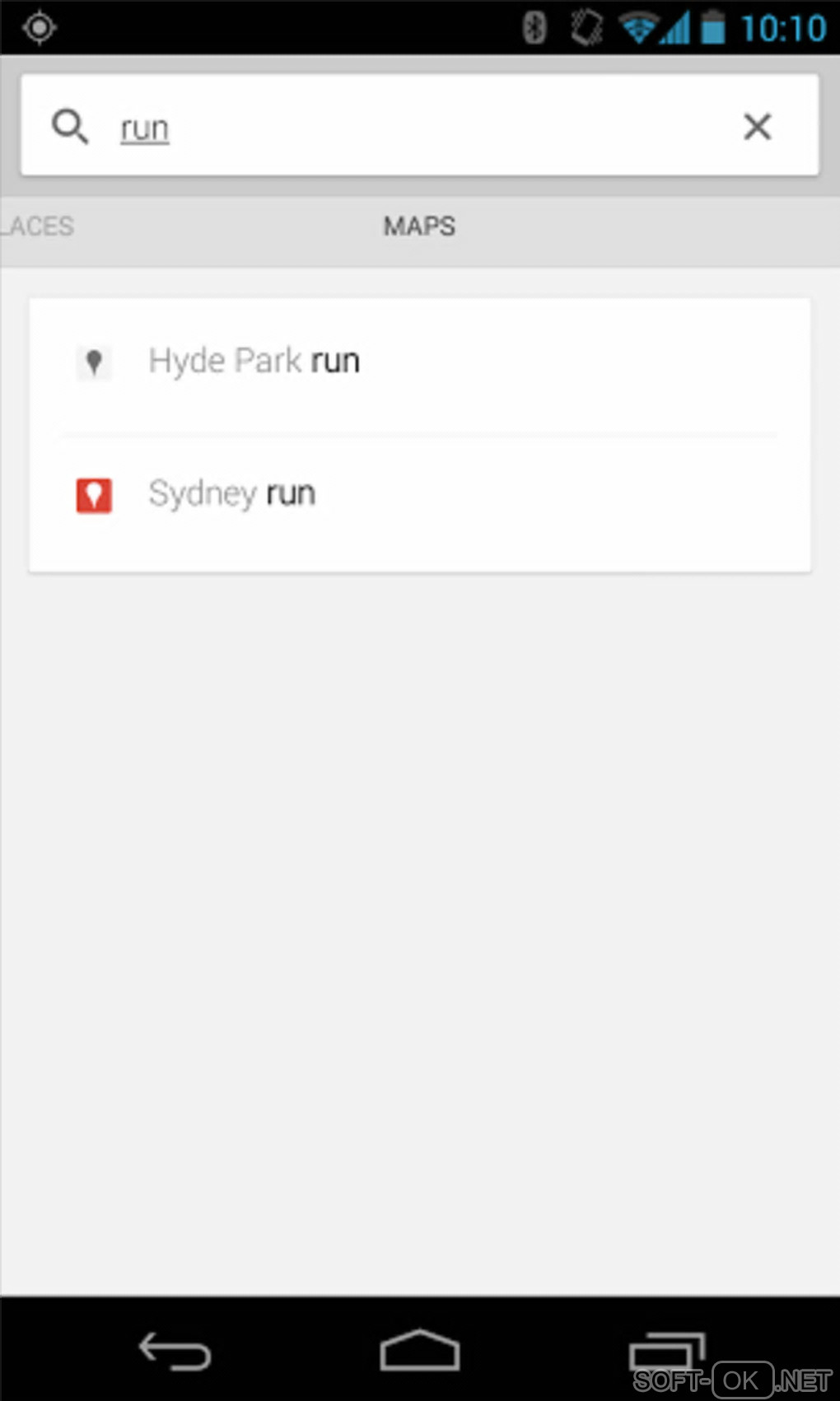This screenshot has height=1401, width=840.
Task: Go back using the system back button
Action: pyautogui.click(x=175, y=1352)
